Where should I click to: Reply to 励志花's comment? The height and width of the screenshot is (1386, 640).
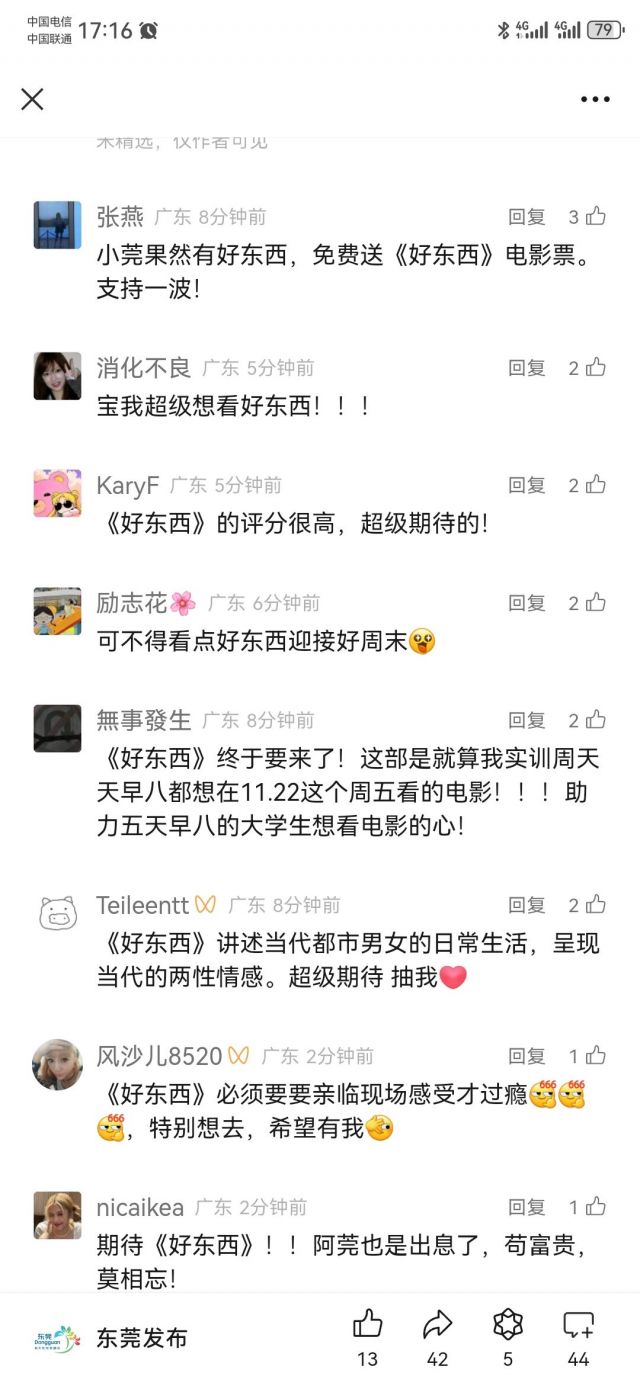tap(526, 603)
